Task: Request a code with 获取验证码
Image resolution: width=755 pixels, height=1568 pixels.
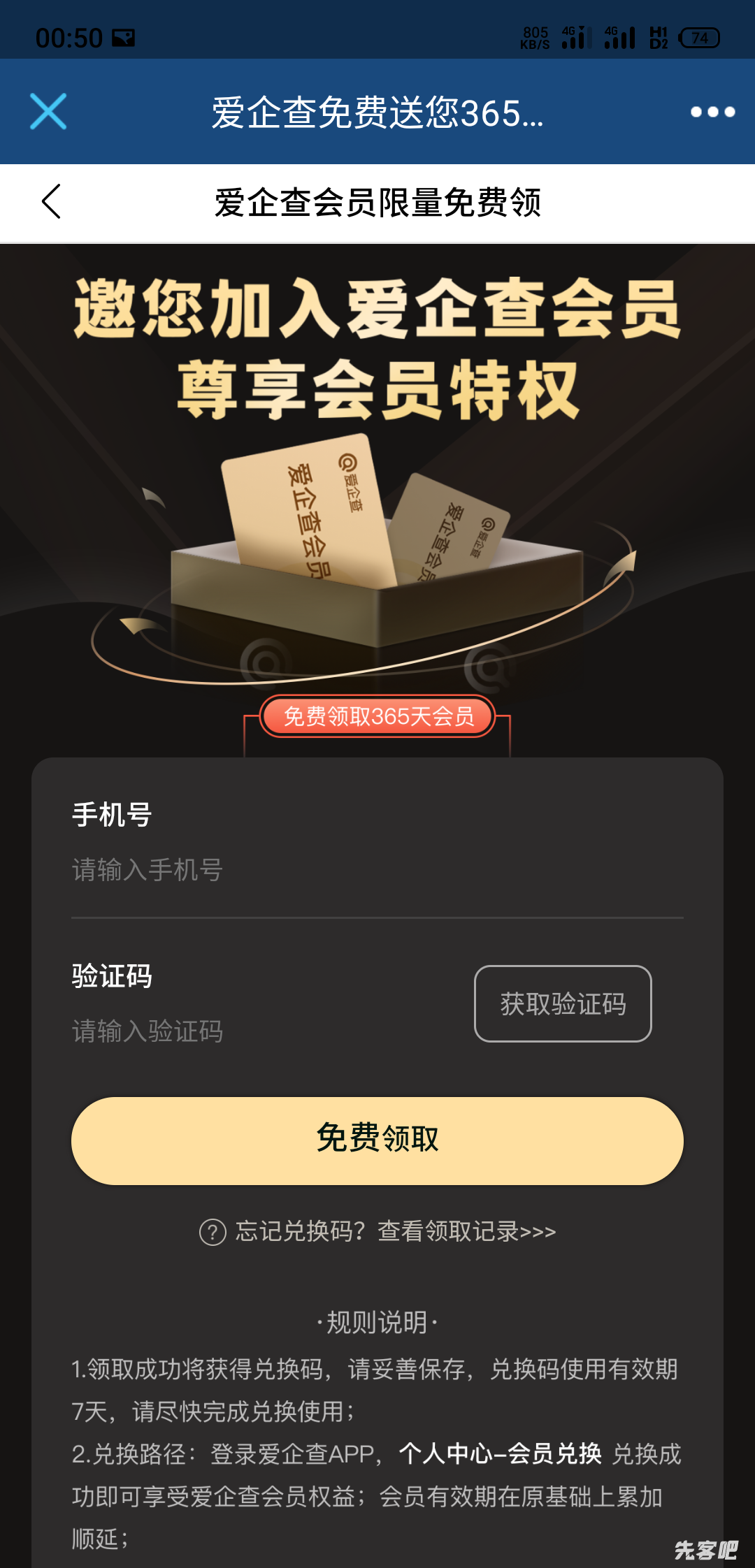Action: pos(563,1004)
